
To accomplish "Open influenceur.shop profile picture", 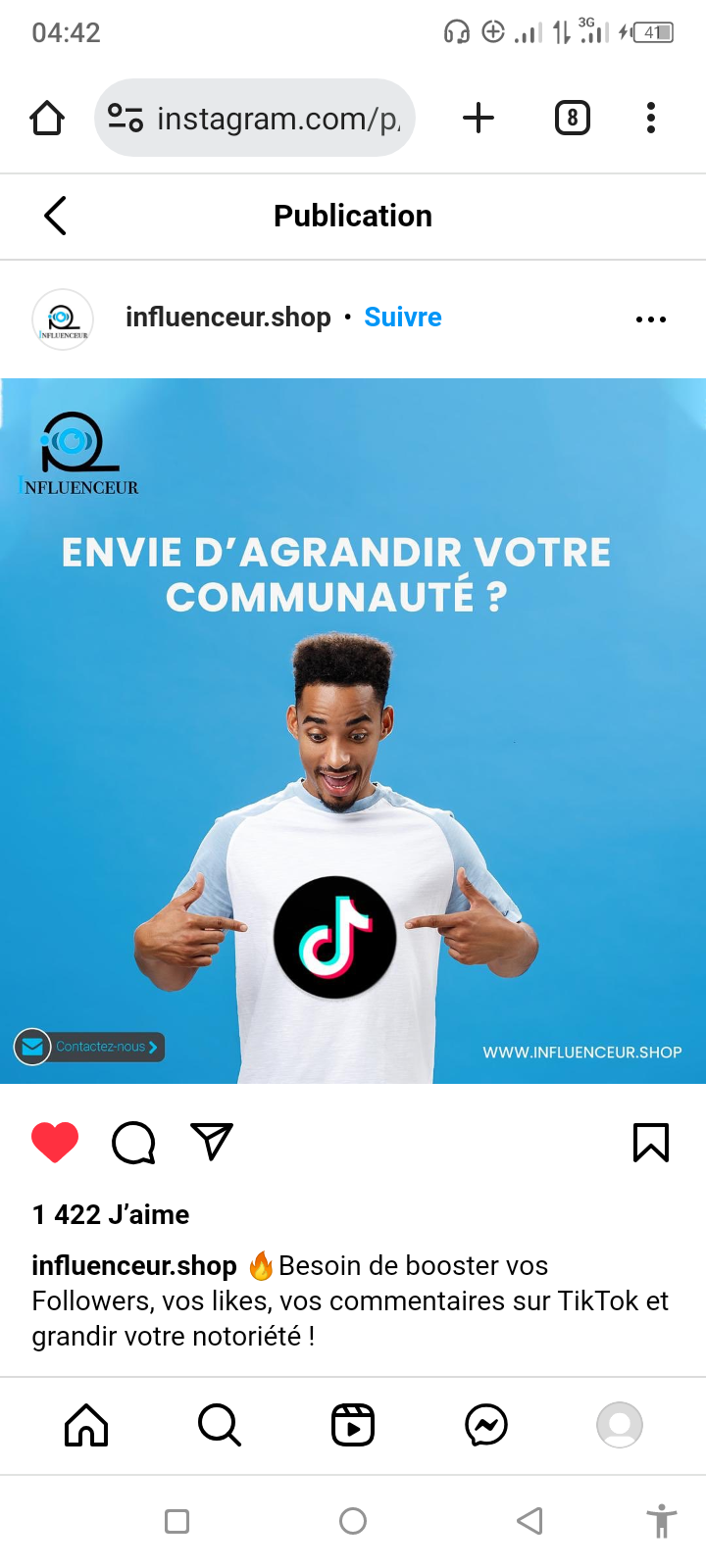I will tap(63, 319).
